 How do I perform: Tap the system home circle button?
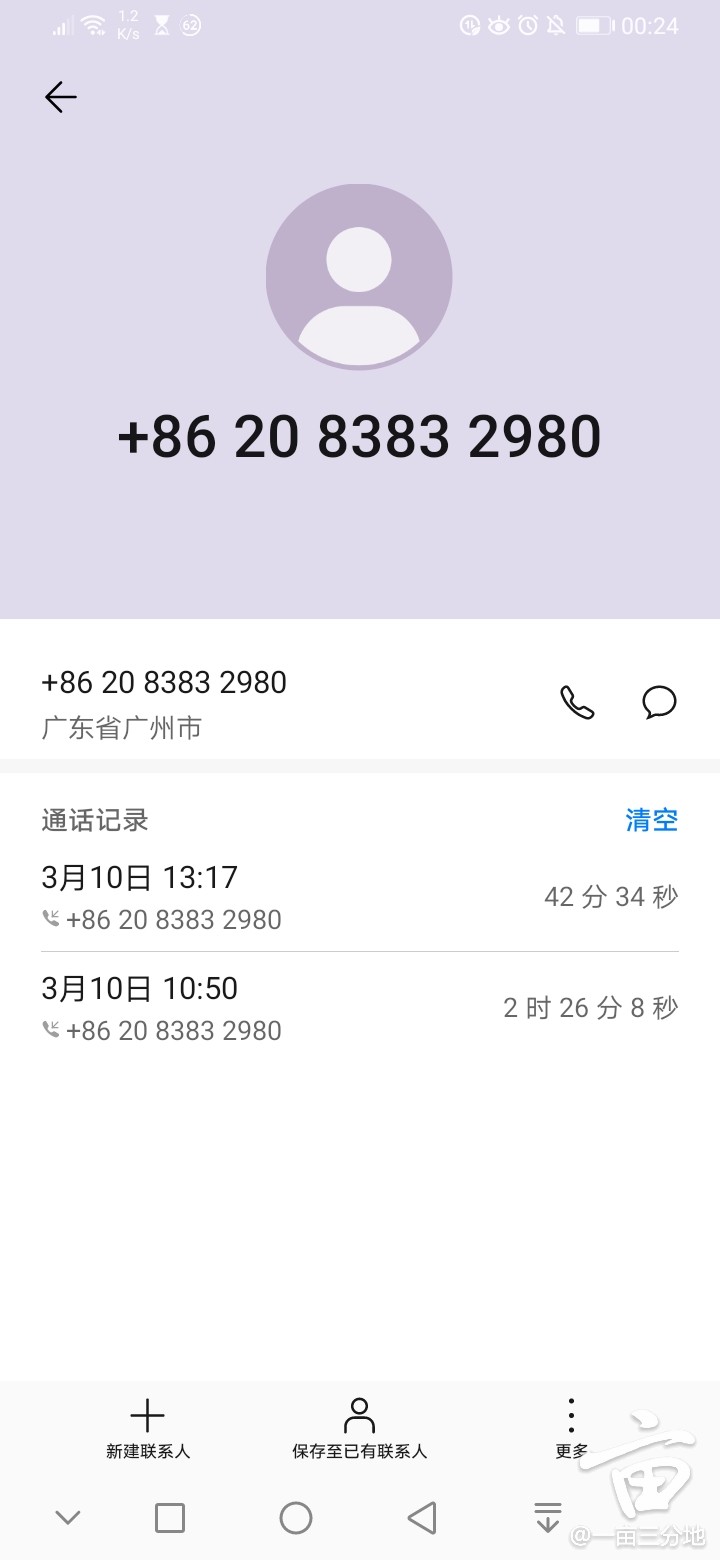point(296,1518)
